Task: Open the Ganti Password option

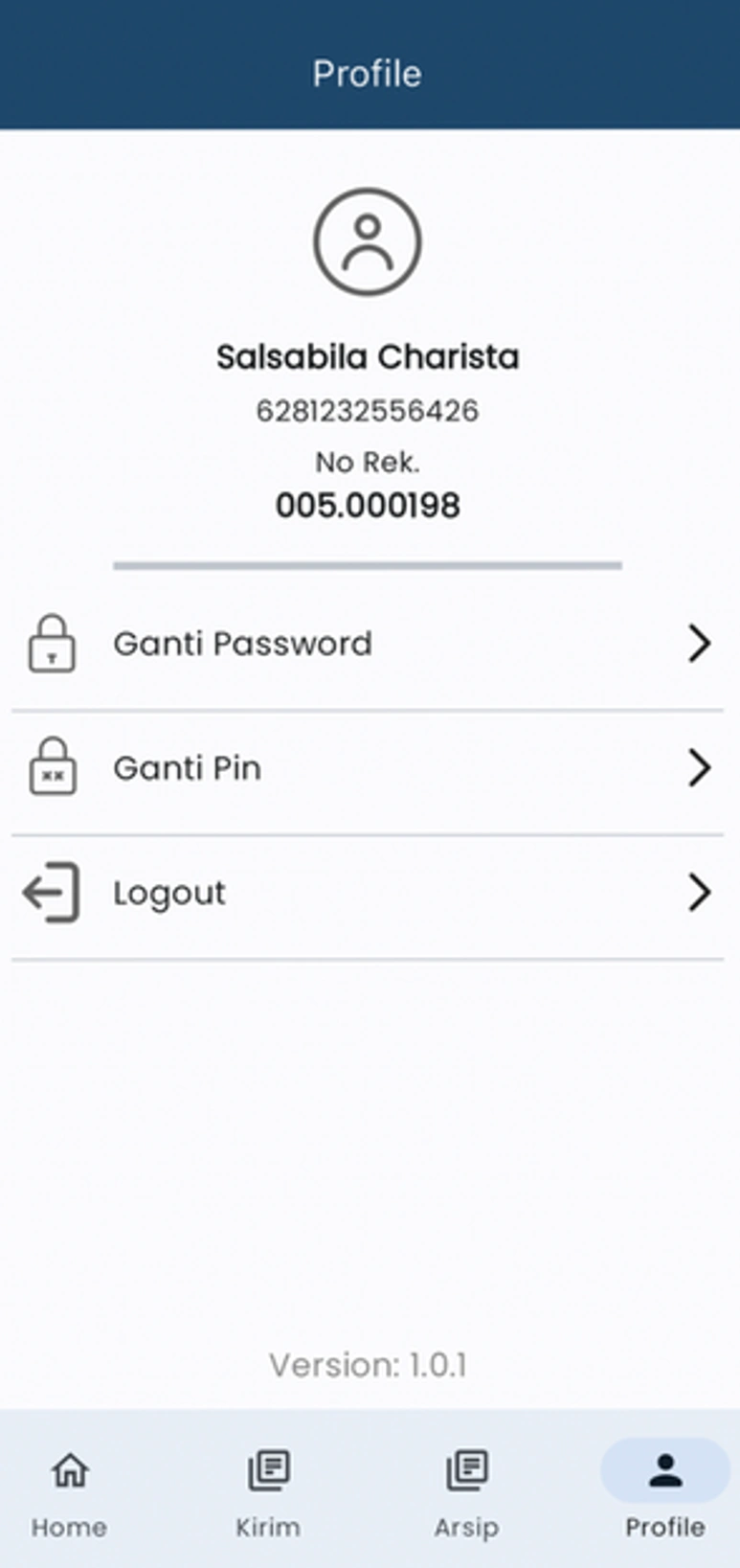Action: coord(368,644)
